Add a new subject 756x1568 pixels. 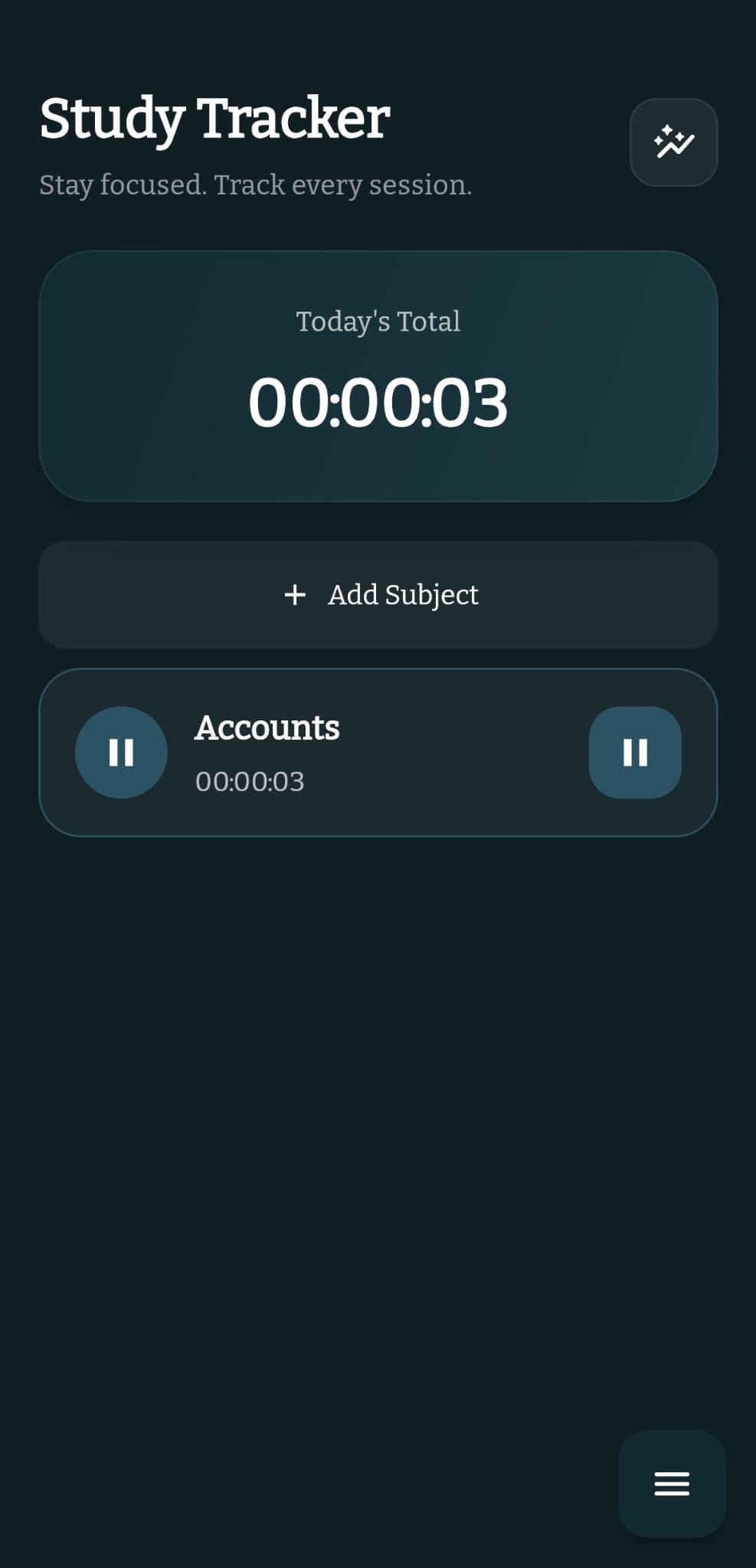click(x=378, y=595)
